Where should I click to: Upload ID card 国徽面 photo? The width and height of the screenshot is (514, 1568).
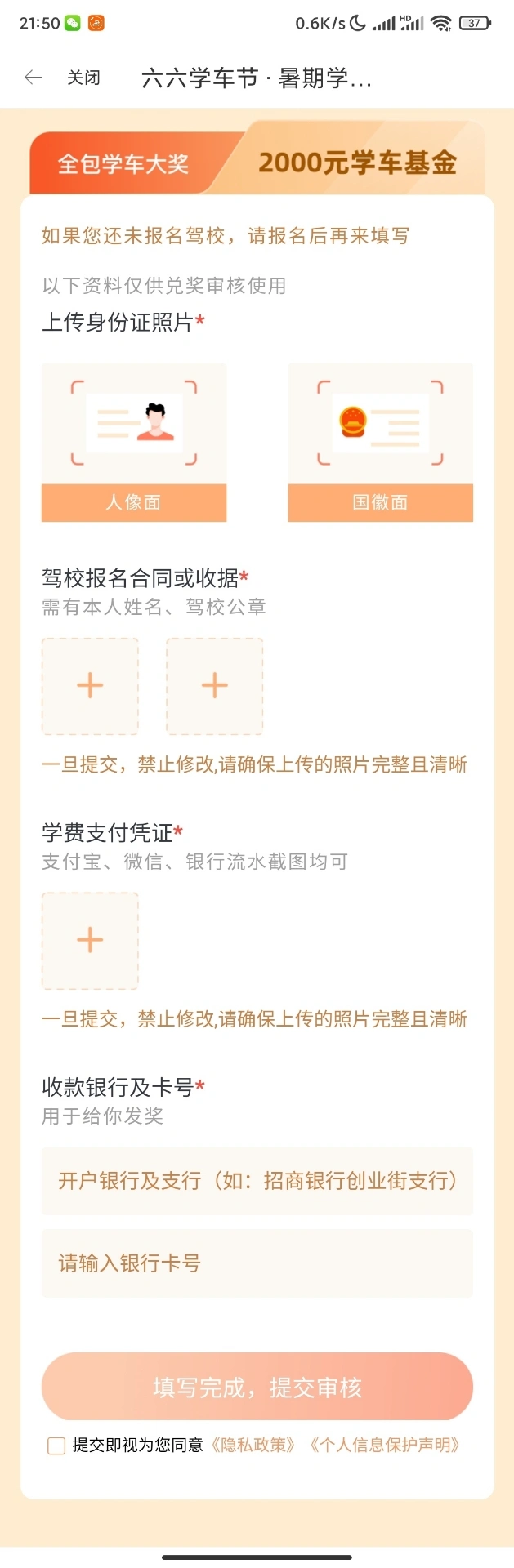(380, 442)
